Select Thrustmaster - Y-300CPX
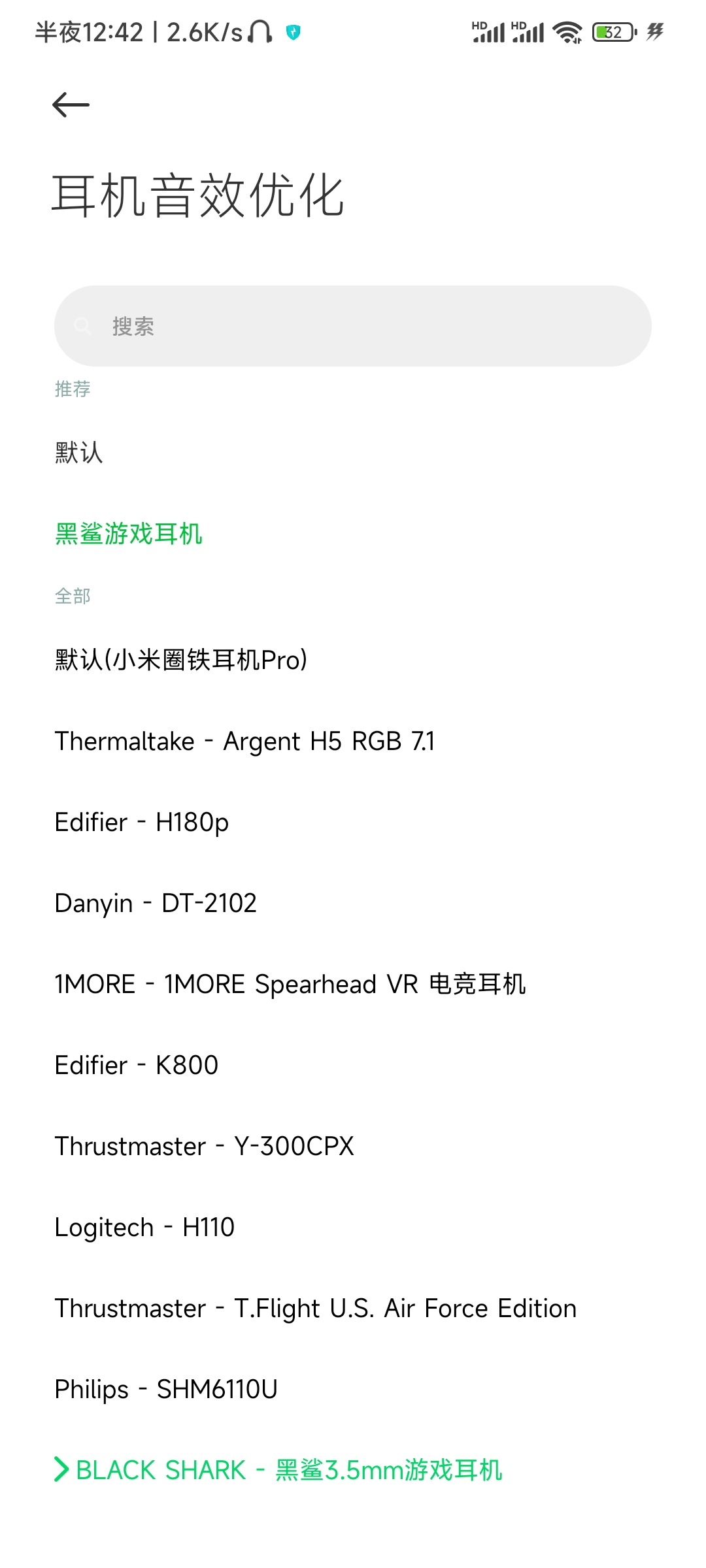 point(204,1146)
